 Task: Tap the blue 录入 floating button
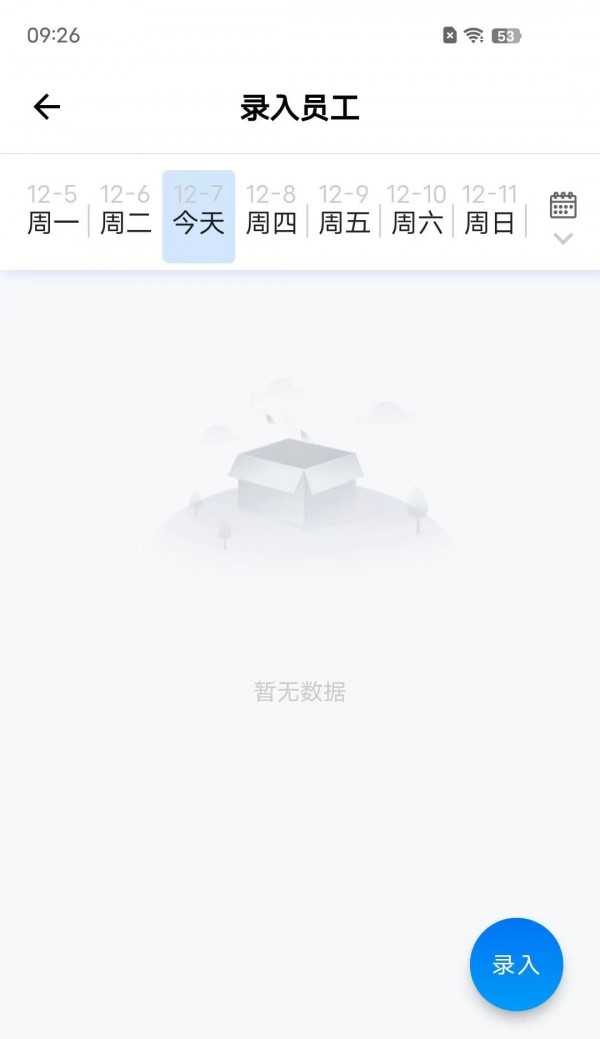[x=516, y=964]
